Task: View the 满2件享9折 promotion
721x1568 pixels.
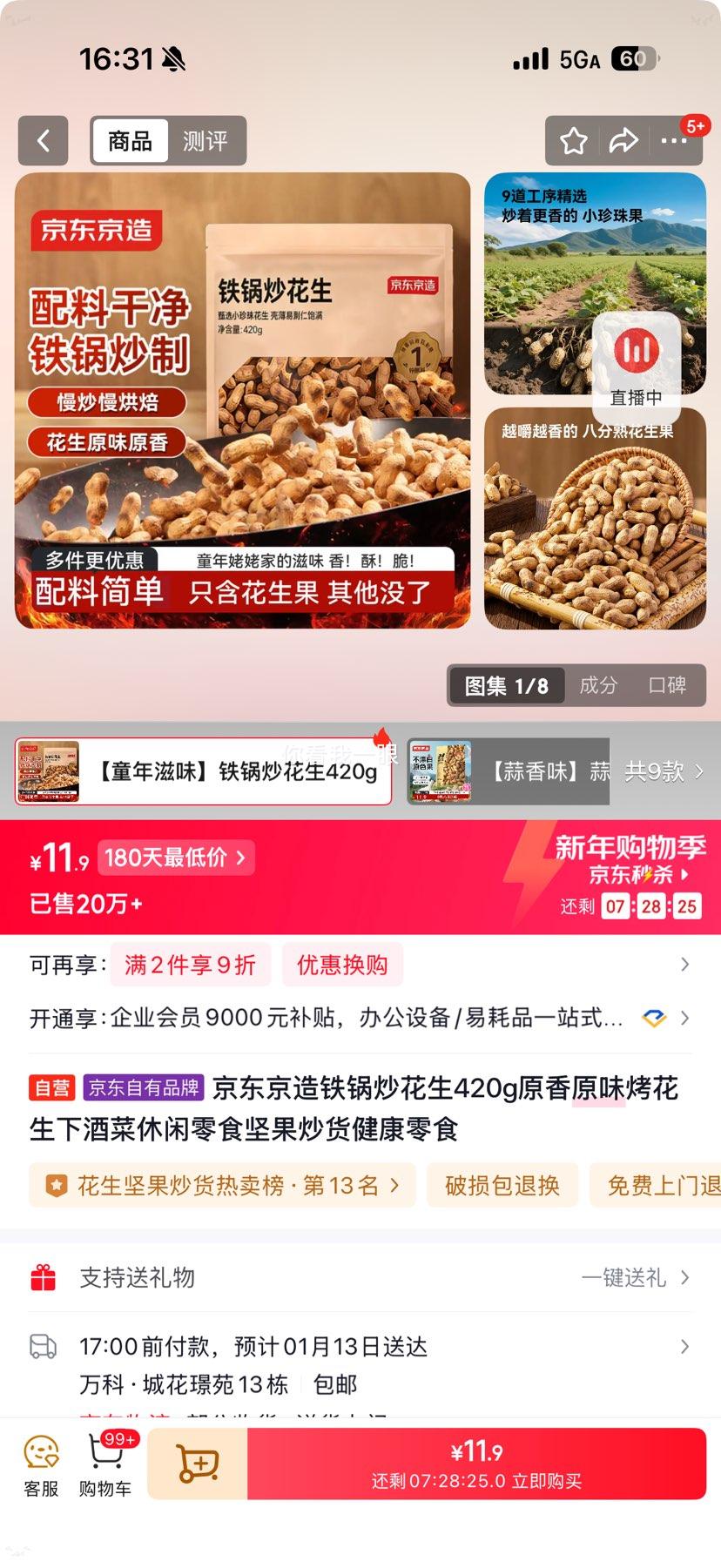Action: coord(190,965)
